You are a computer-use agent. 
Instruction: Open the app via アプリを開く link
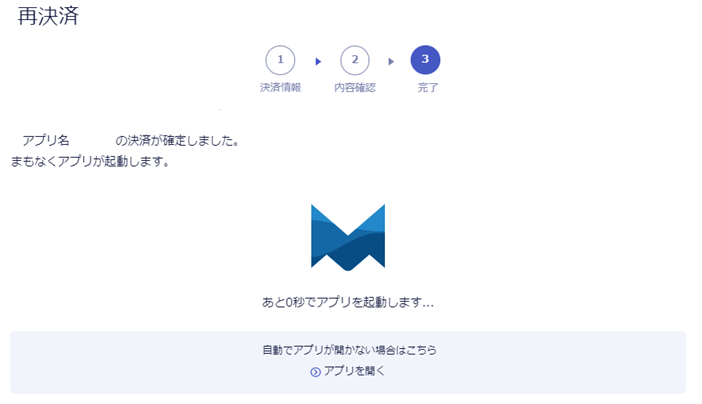click(353, 371)
